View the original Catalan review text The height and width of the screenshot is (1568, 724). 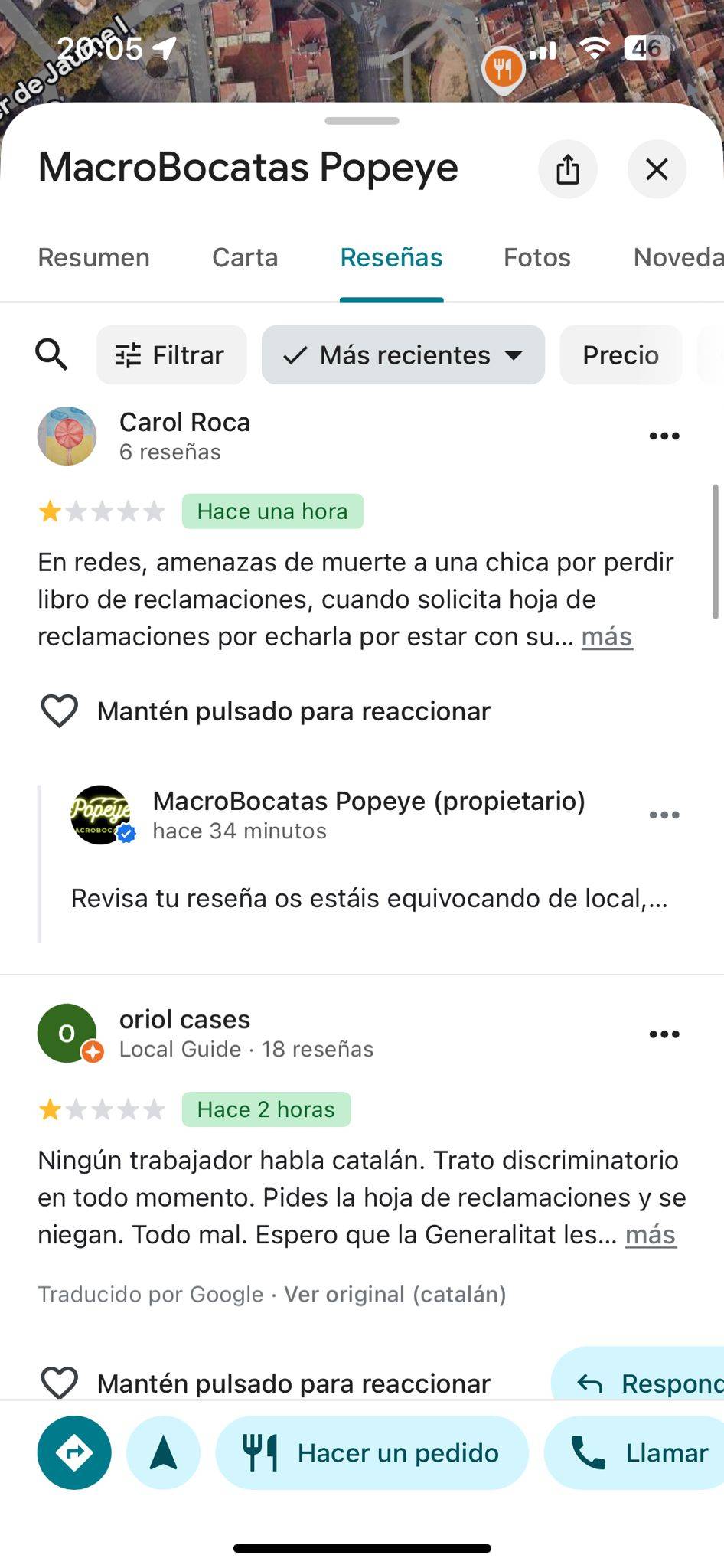[395, 1295]
